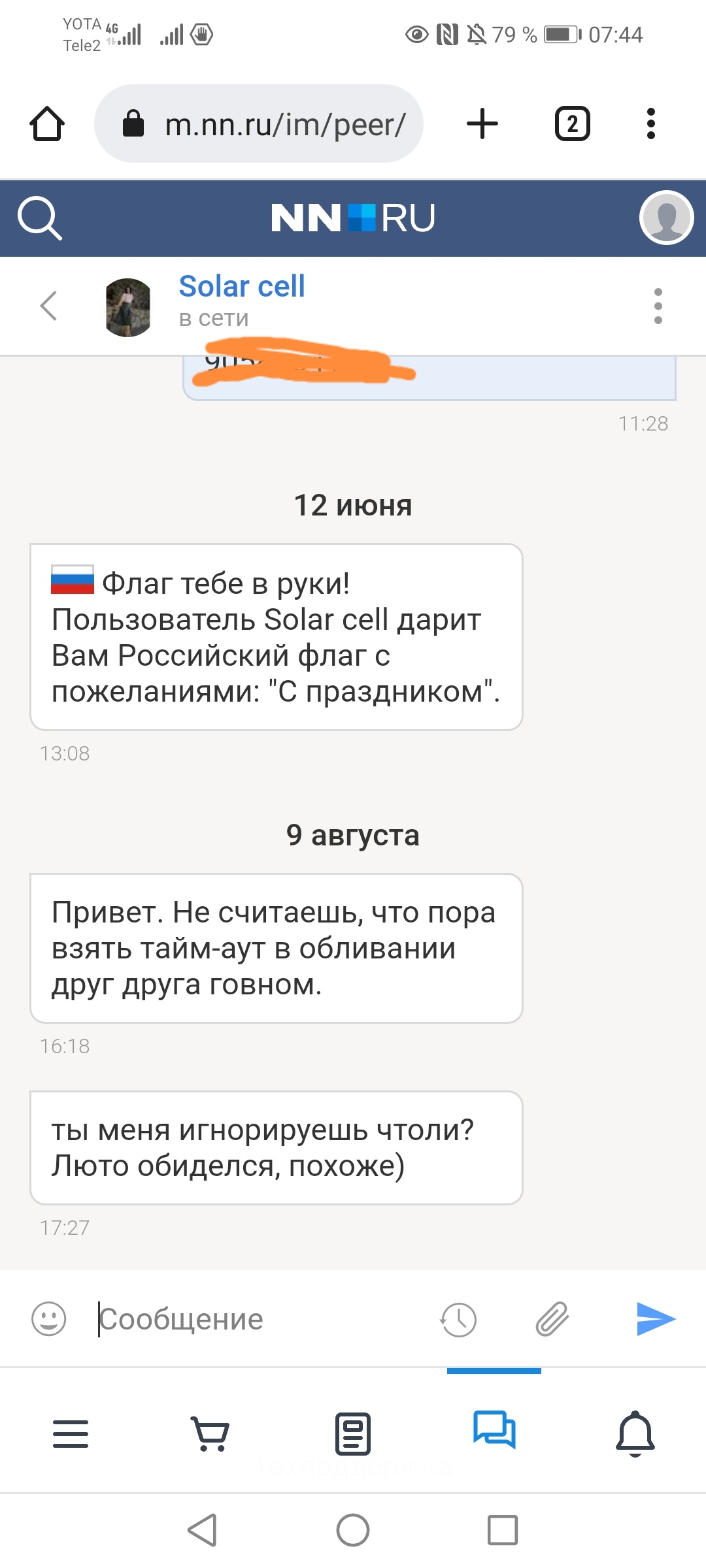Image resolution: width=706 pixels, height=1568 pixels.
Task: Show the open browser tabs
Action: pyautogui.click(x=573, y=123)
